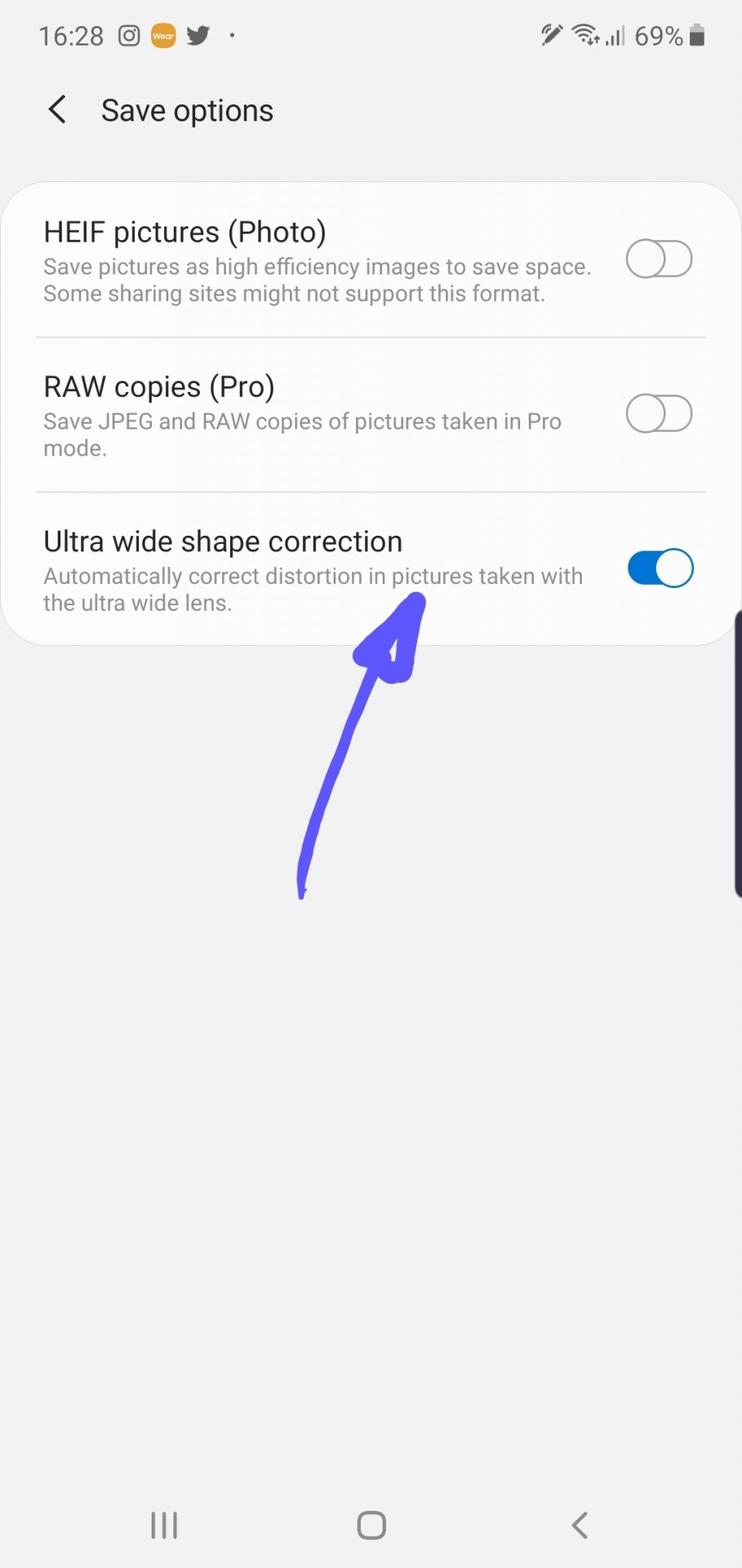Enable HEIF pictures (Photo)
Image resolution: width=742 pixels, height=1568 pixels.
(659, 259)
